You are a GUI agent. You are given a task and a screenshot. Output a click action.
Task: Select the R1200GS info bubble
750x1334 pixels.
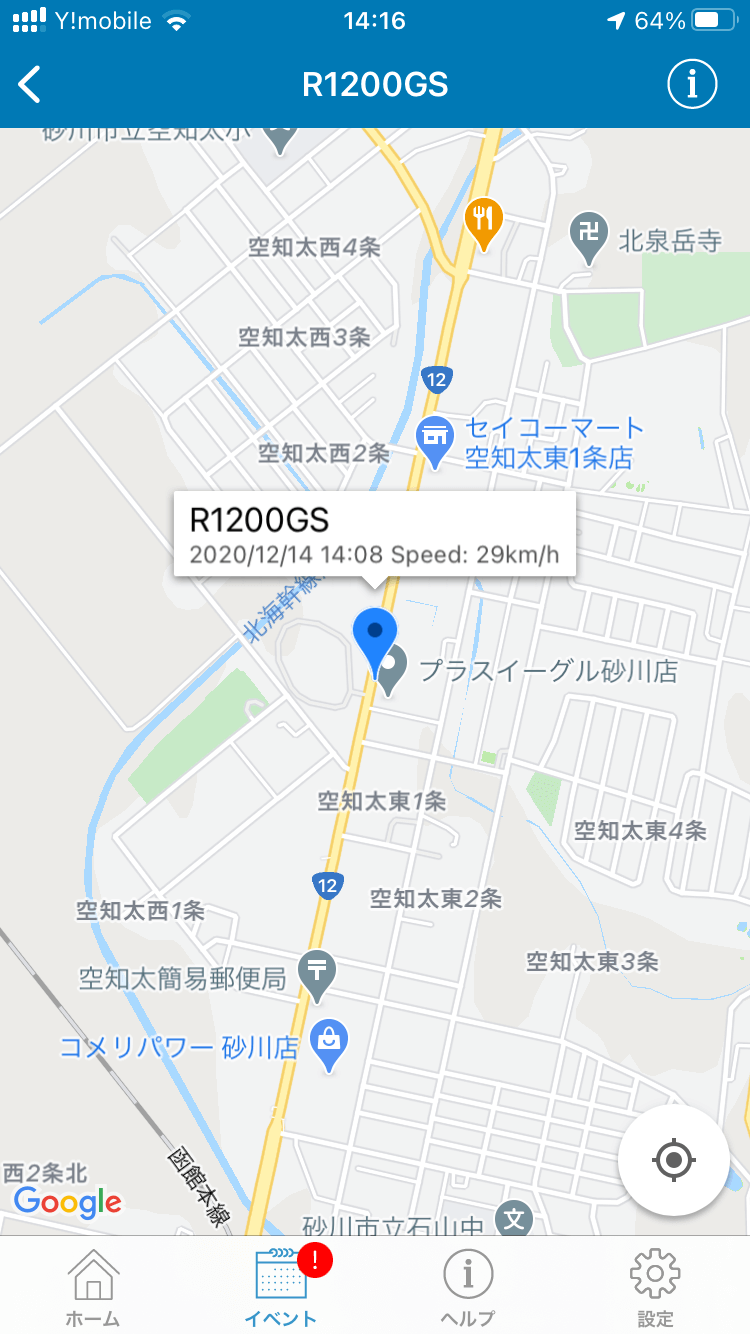375,534
